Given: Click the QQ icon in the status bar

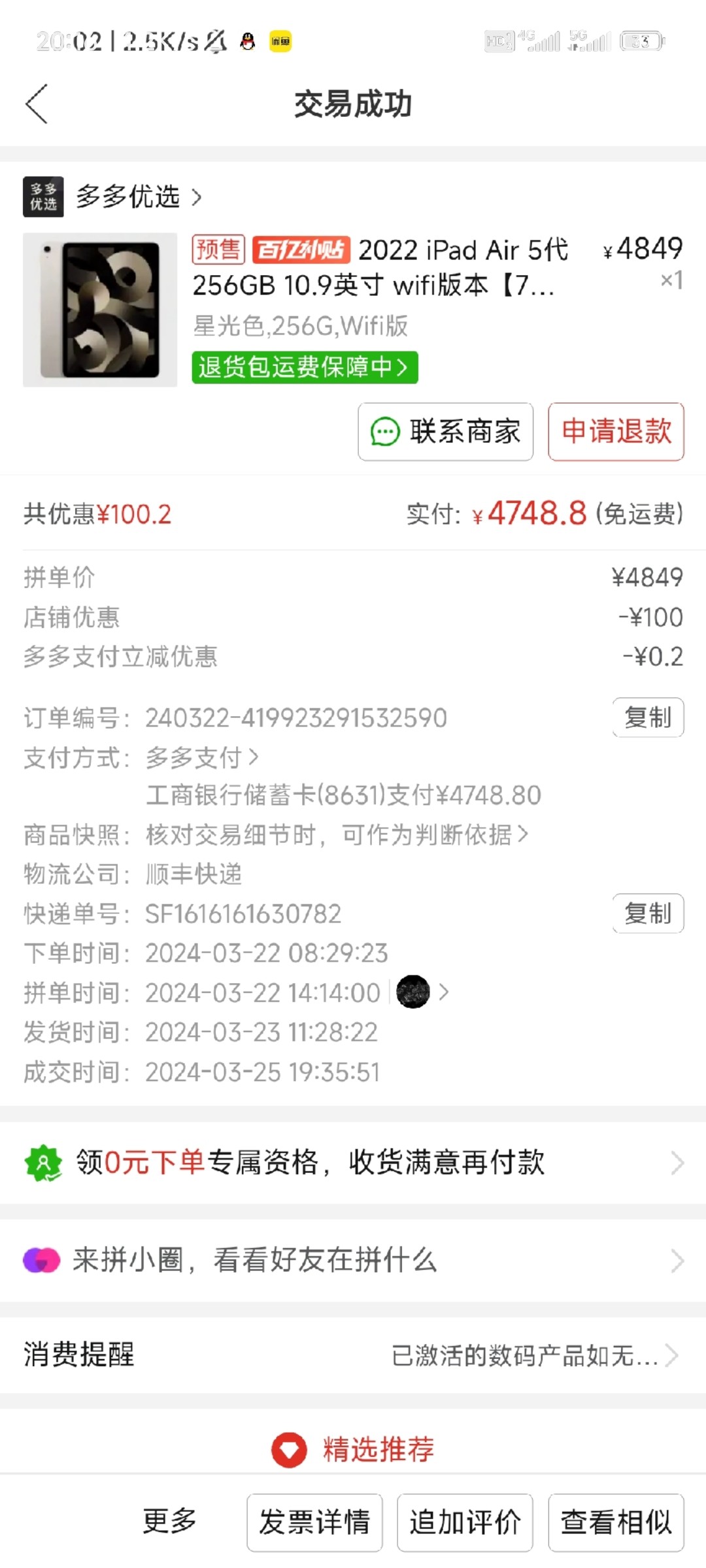Looking at the screenshot, I should (247, 41).
